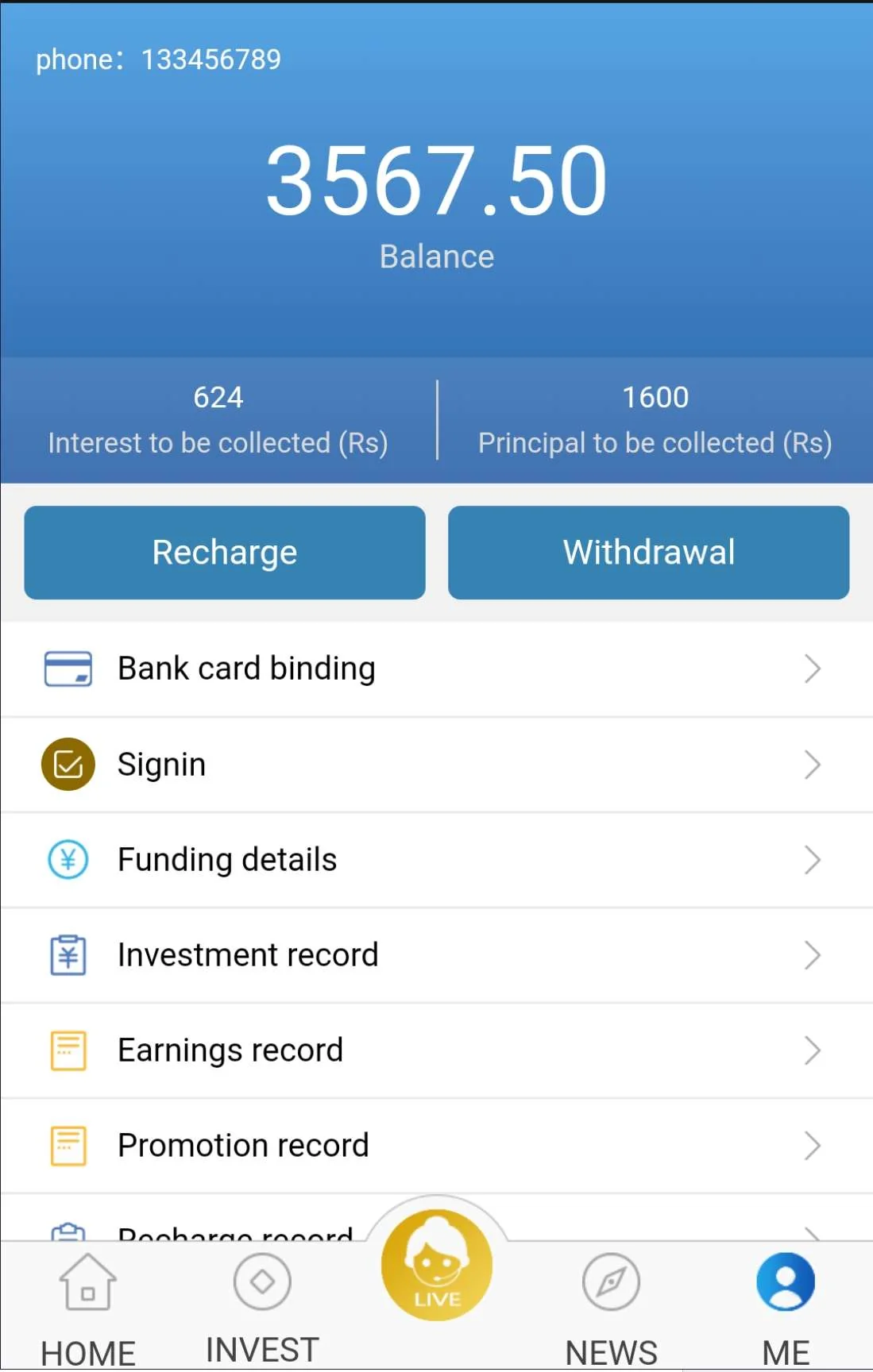Switch to the HOME tab
Image resolution: width=873 pixels, height=1372 pixels.
pyautogui.click(x=87, y=1306)
